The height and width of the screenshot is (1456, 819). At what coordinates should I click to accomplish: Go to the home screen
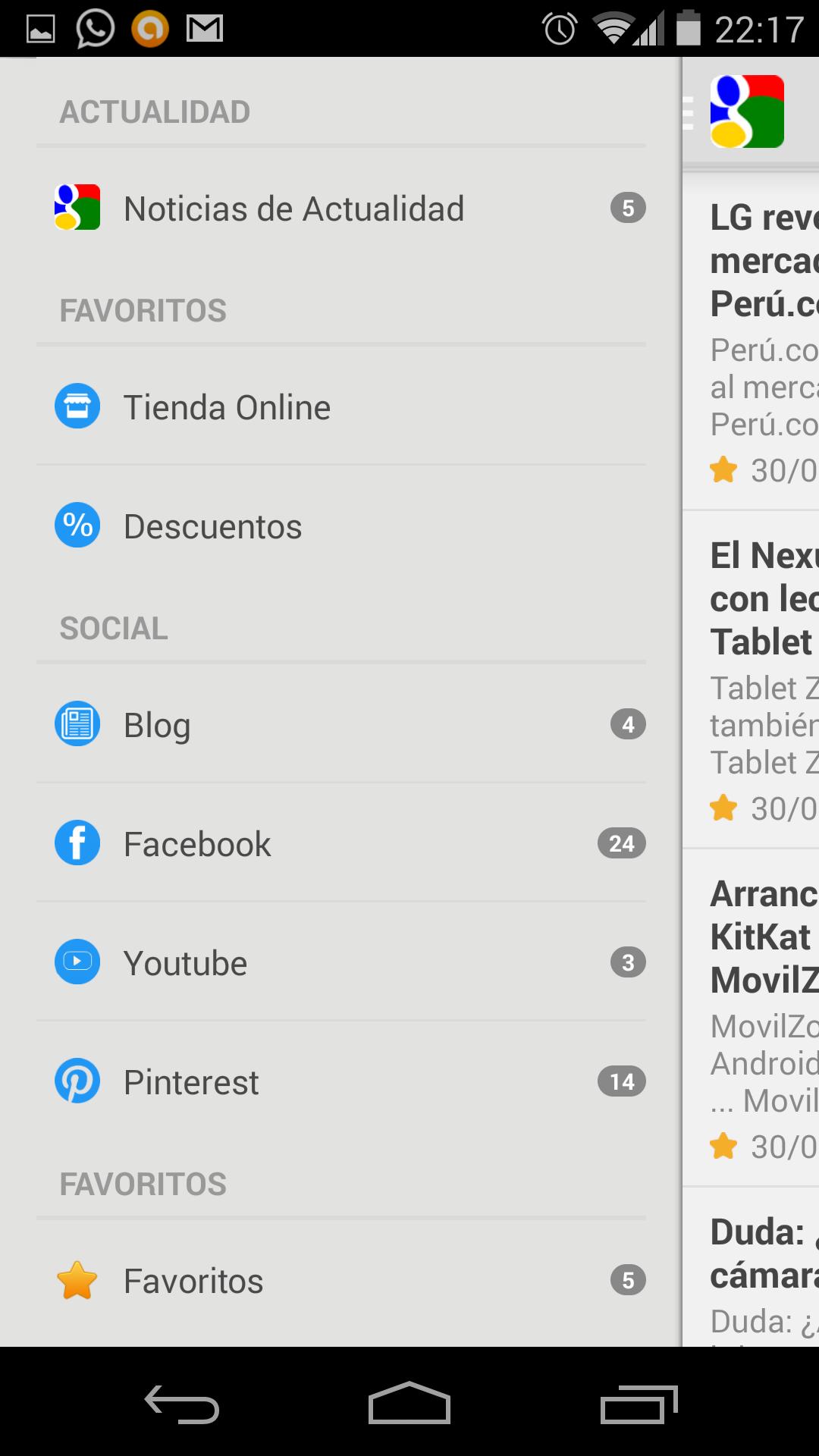[409, 1403]
